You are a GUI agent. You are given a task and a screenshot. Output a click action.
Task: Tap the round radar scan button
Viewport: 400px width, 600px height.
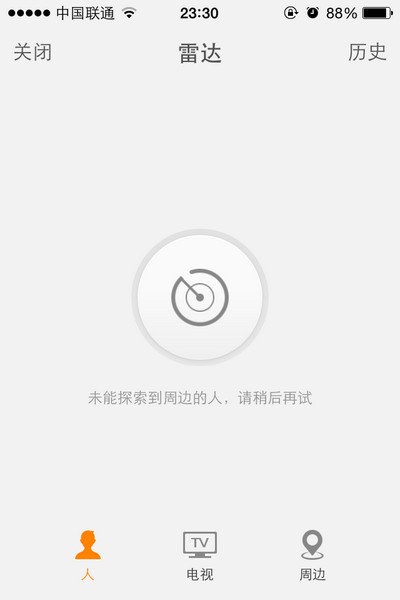click(x=200, y=297)
